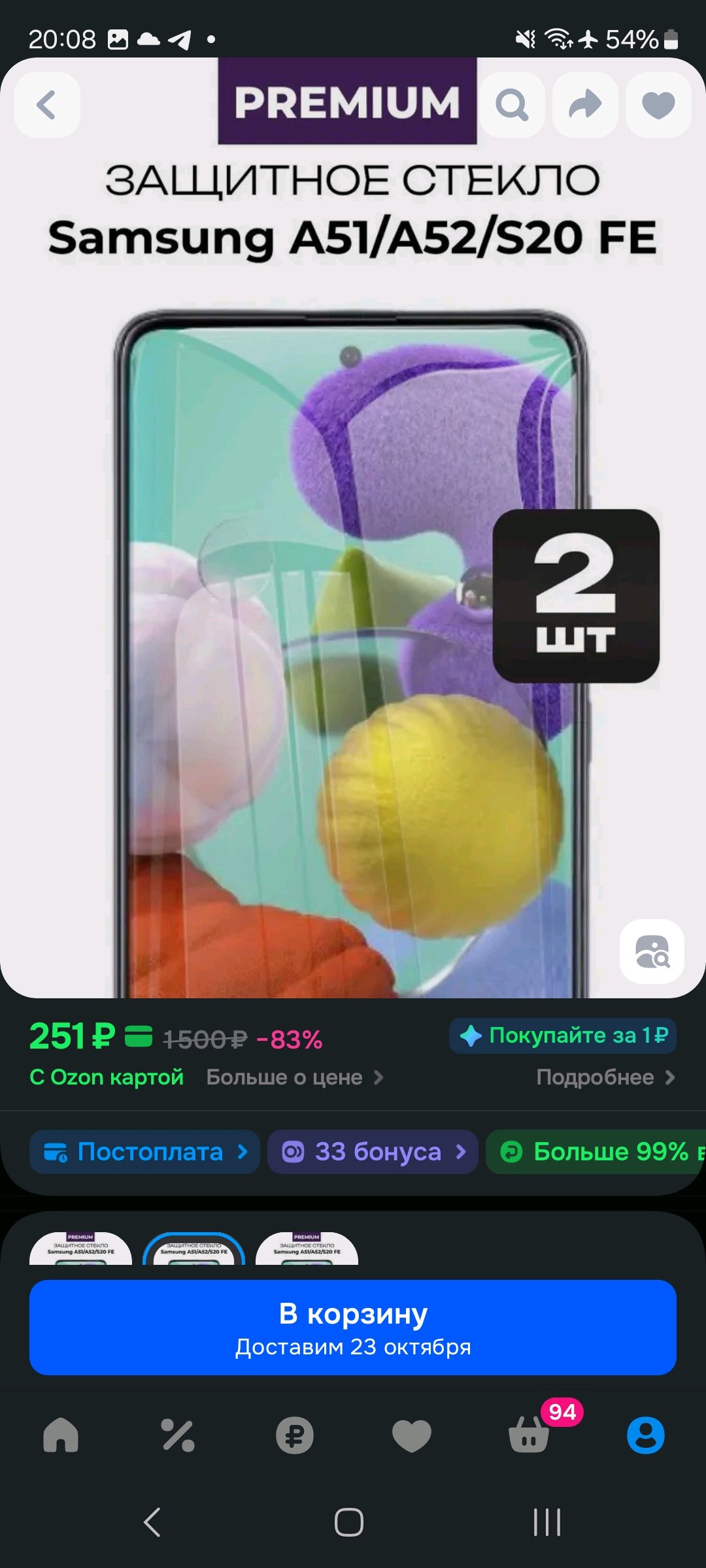This screenshot has height=1568, width=706.
Task: Go to the home tab
Action: pos(61,1435)
